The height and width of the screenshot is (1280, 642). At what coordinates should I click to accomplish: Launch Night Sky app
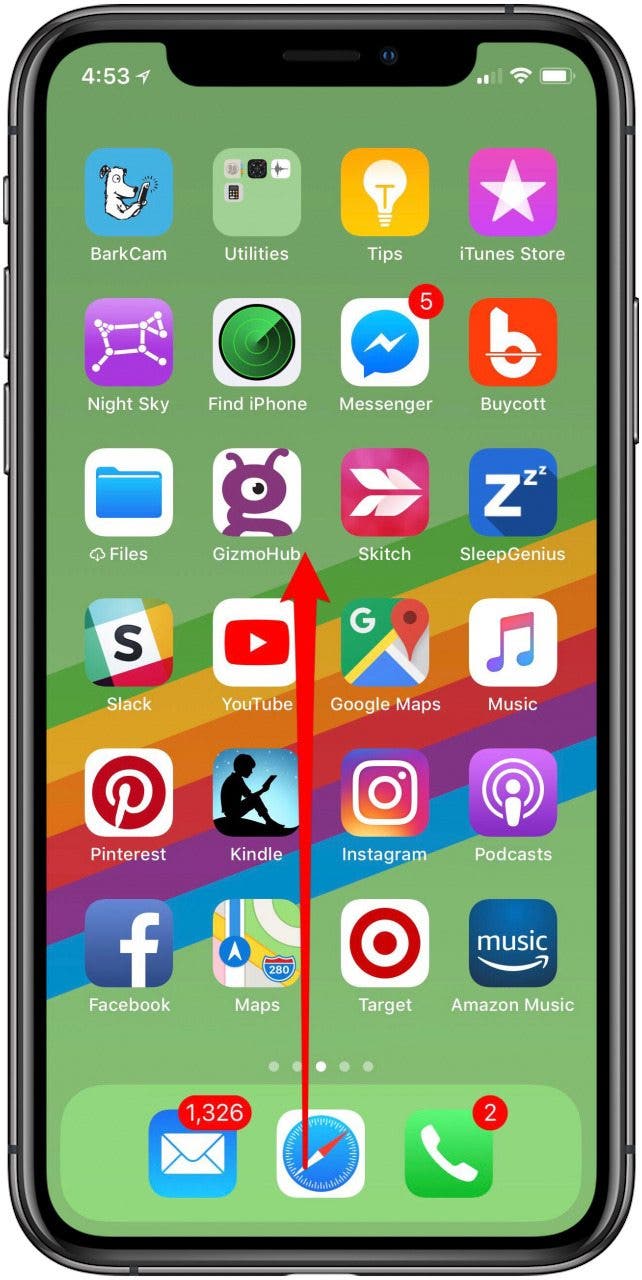tap(129, 343)
